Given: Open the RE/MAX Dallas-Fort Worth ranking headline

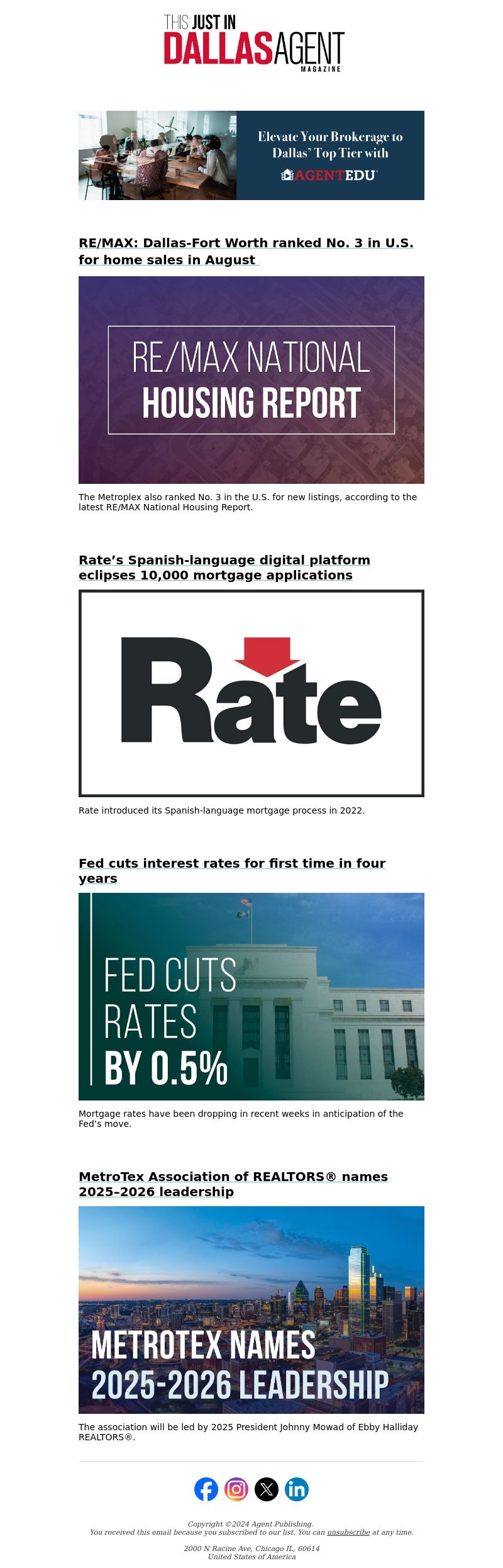Looking at the screenshot, I should click(x=245, y=251).
